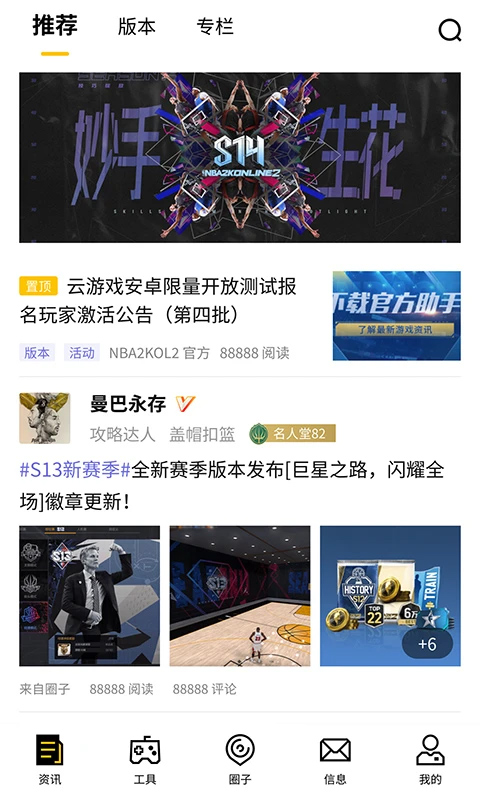Go to the 圈子 bottom tab

coord(240,760)
